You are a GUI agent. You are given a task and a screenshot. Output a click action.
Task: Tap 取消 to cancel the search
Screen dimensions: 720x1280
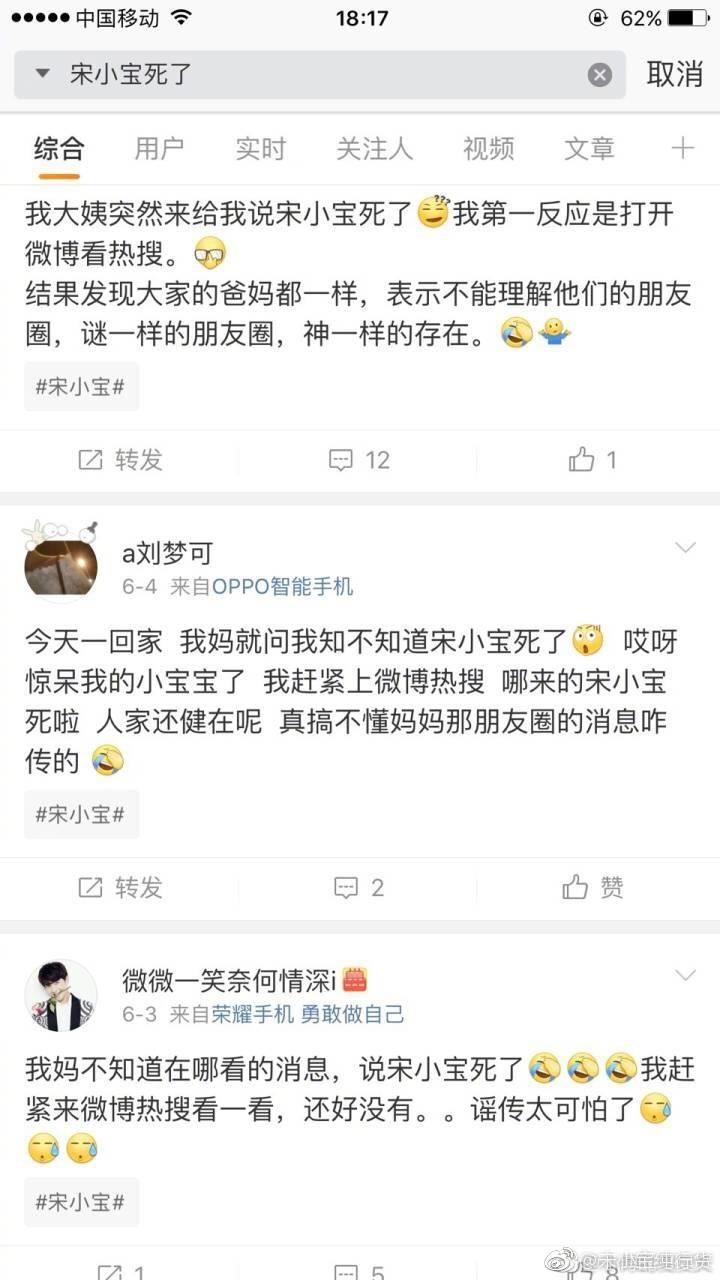pyautogui.click(x=675, y=74)
